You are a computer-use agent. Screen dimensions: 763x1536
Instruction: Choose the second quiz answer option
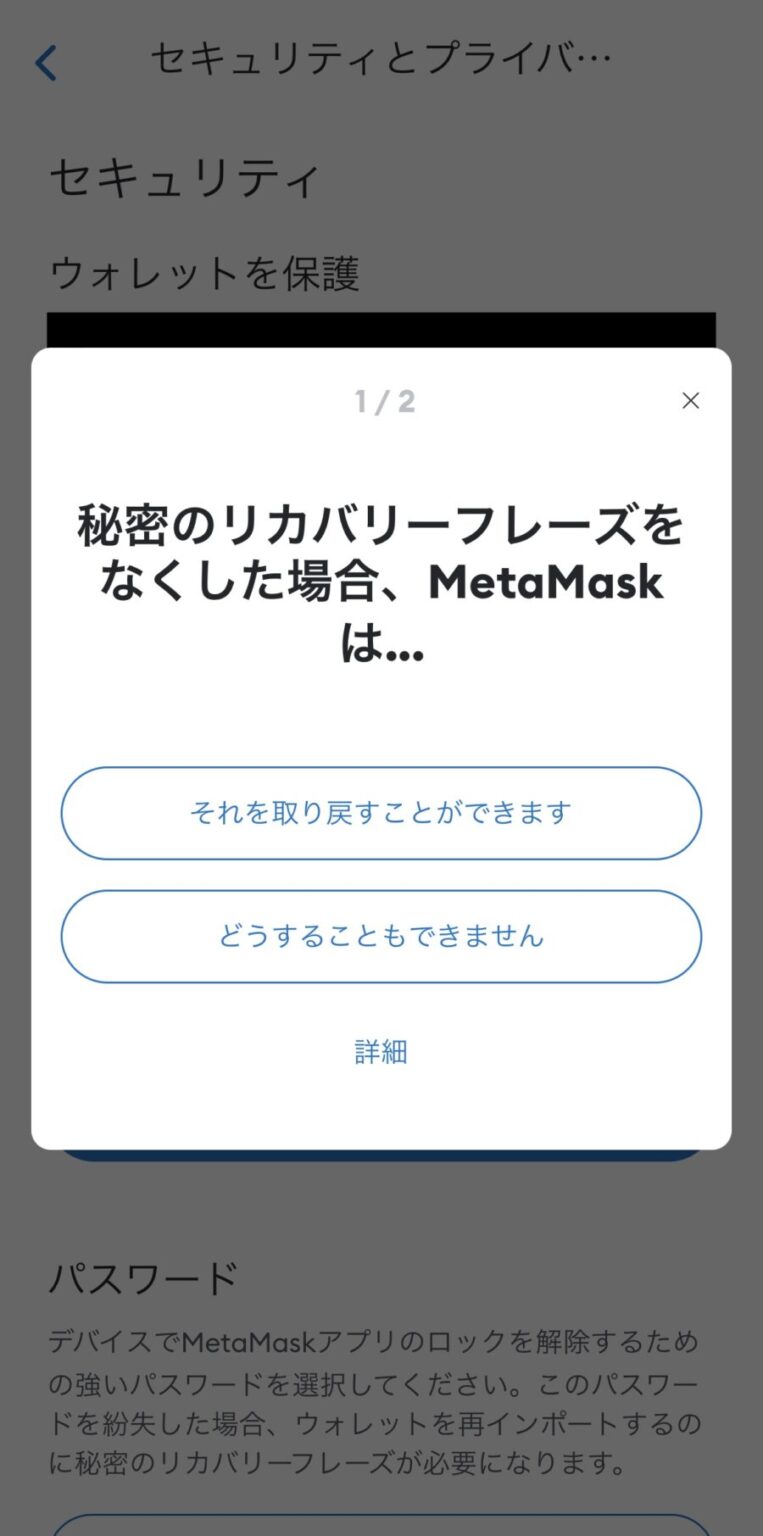coord(381,936)
